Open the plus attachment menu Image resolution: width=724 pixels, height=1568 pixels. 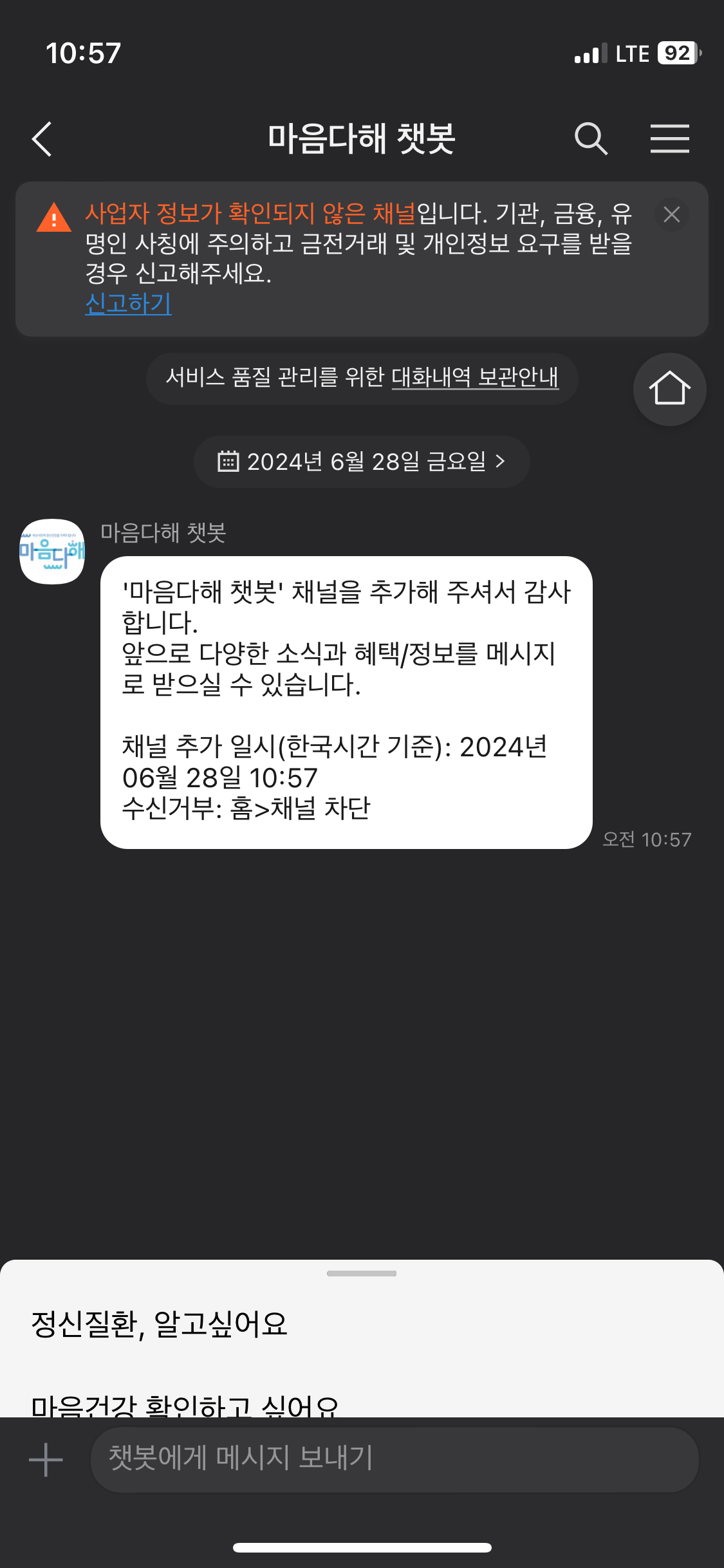point(46,1459)
